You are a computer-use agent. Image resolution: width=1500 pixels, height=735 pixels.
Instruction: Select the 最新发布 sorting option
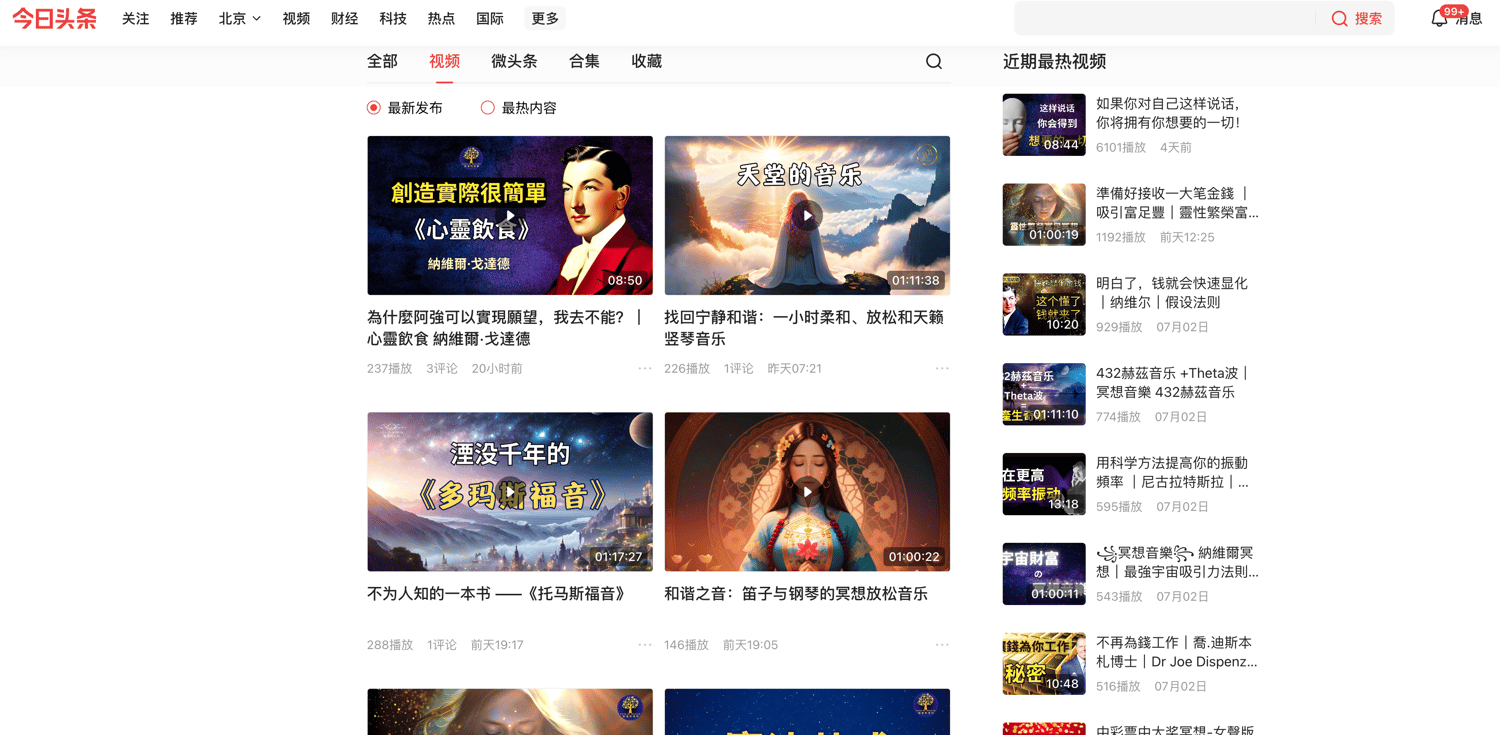(374, 108)
